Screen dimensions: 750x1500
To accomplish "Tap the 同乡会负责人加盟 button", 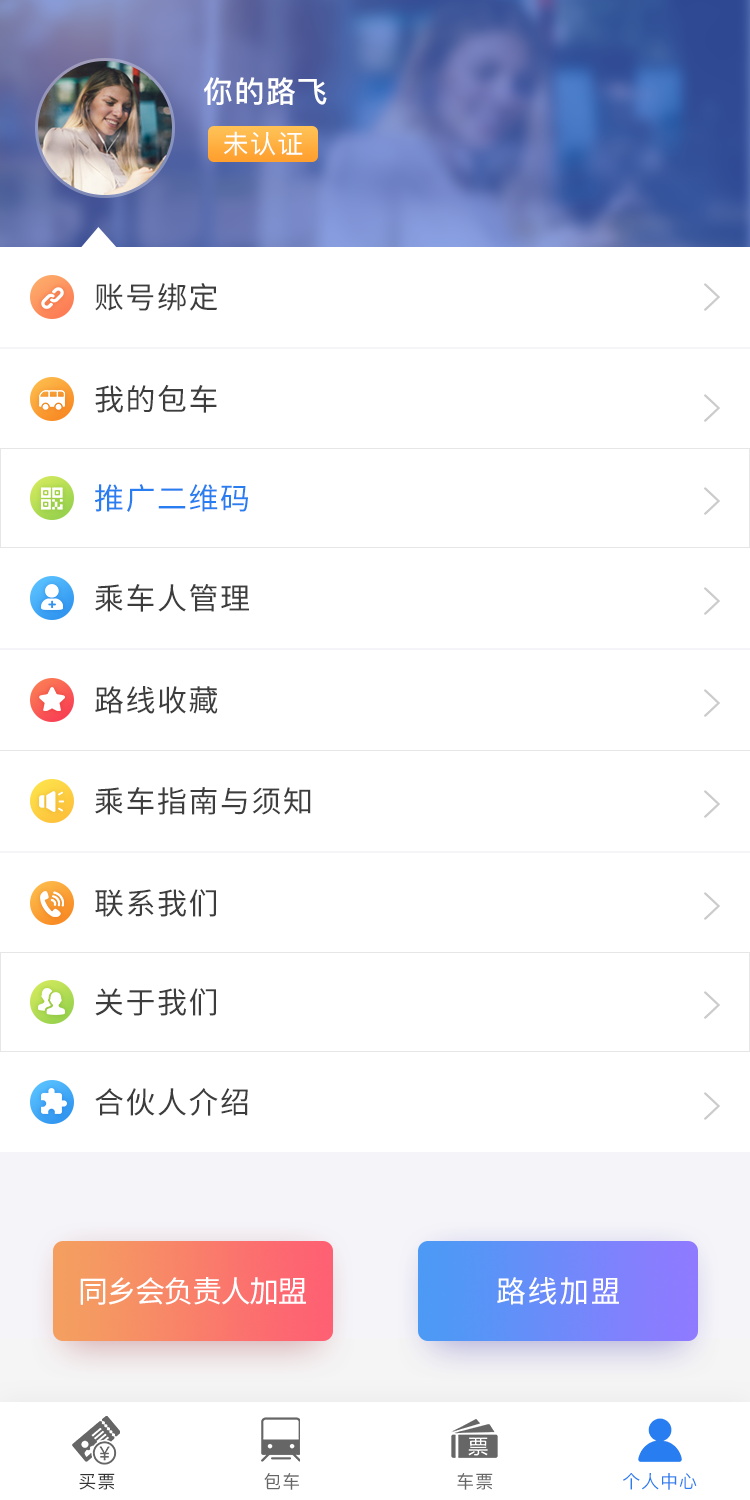I will [x=193, y=1291].
